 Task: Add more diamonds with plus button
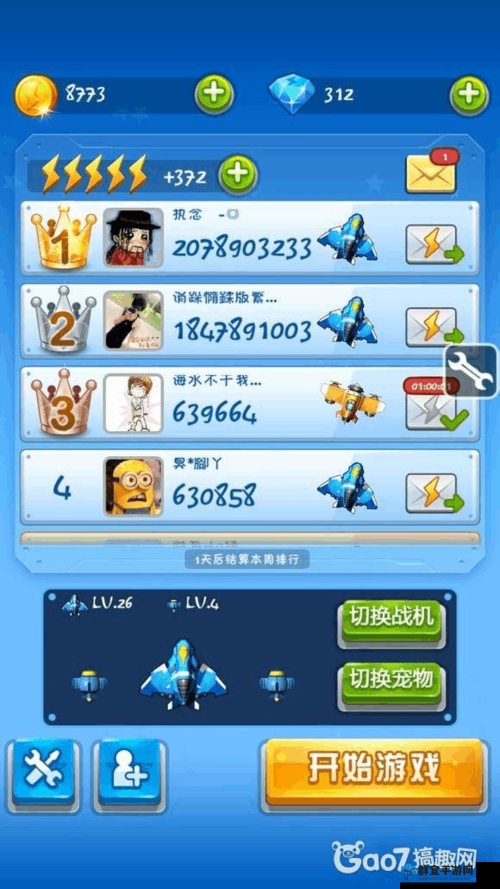pos(469,95)
